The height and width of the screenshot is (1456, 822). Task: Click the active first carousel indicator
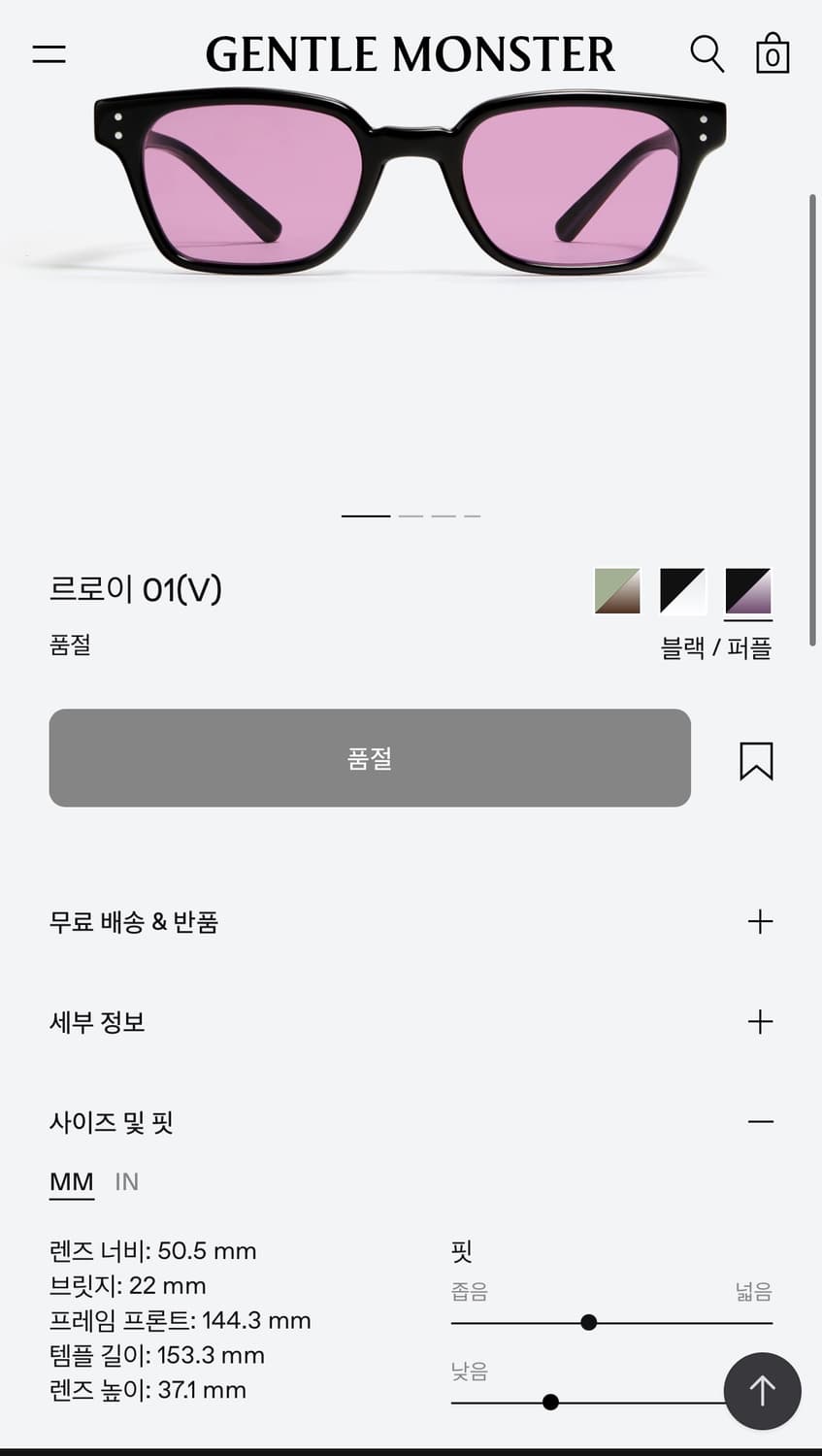point(365,515)
